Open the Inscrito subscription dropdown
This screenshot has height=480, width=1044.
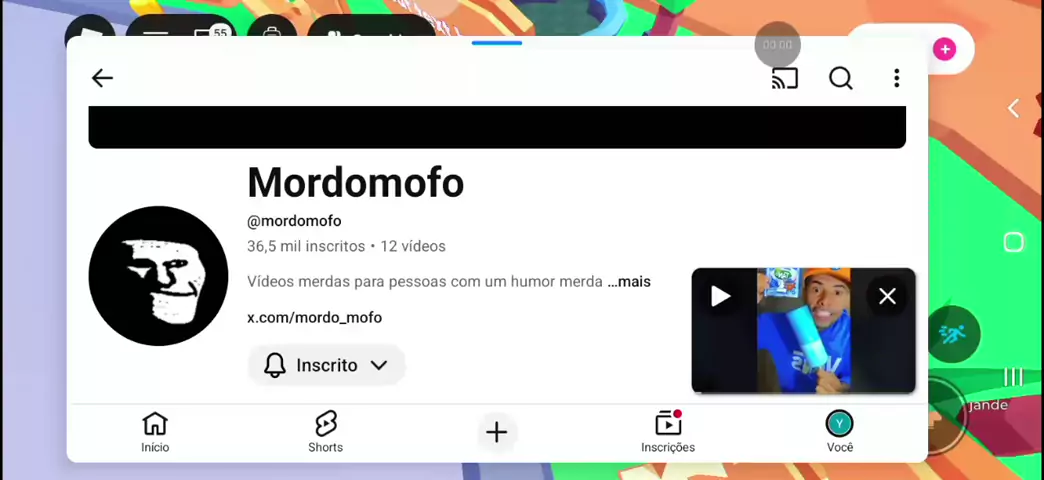pyautogui.click(x=326, y=365)
